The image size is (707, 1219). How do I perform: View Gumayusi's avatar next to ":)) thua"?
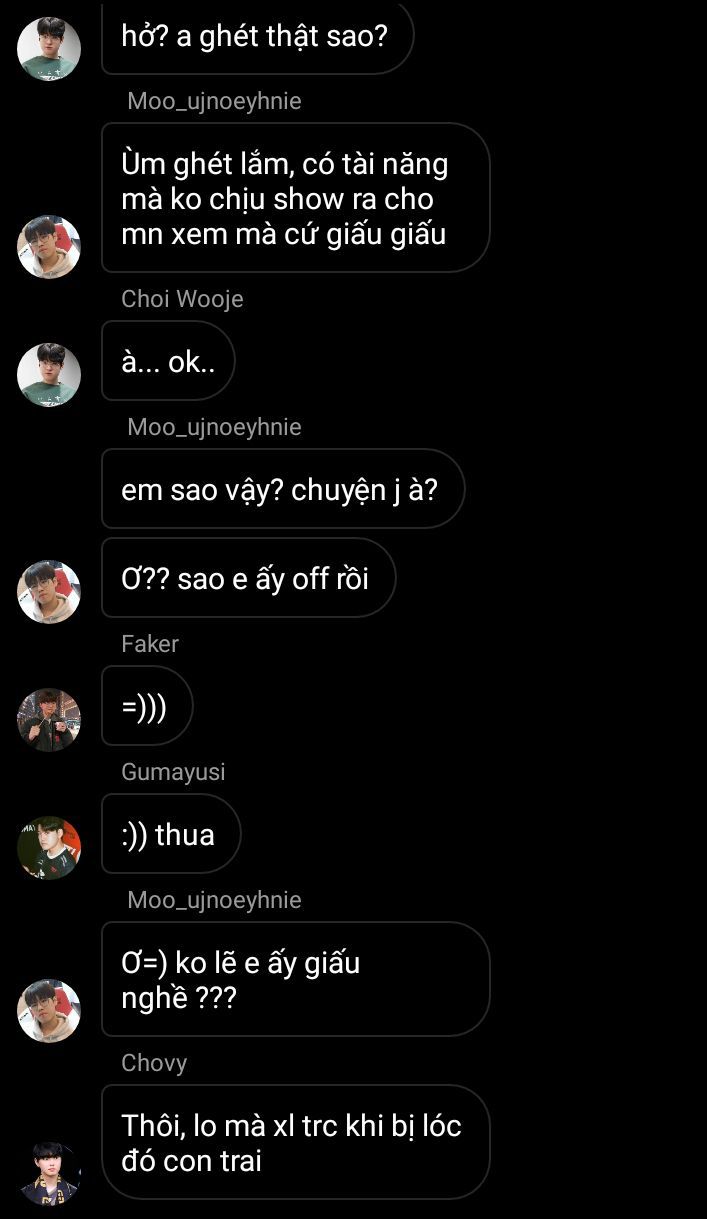(49, 848)
